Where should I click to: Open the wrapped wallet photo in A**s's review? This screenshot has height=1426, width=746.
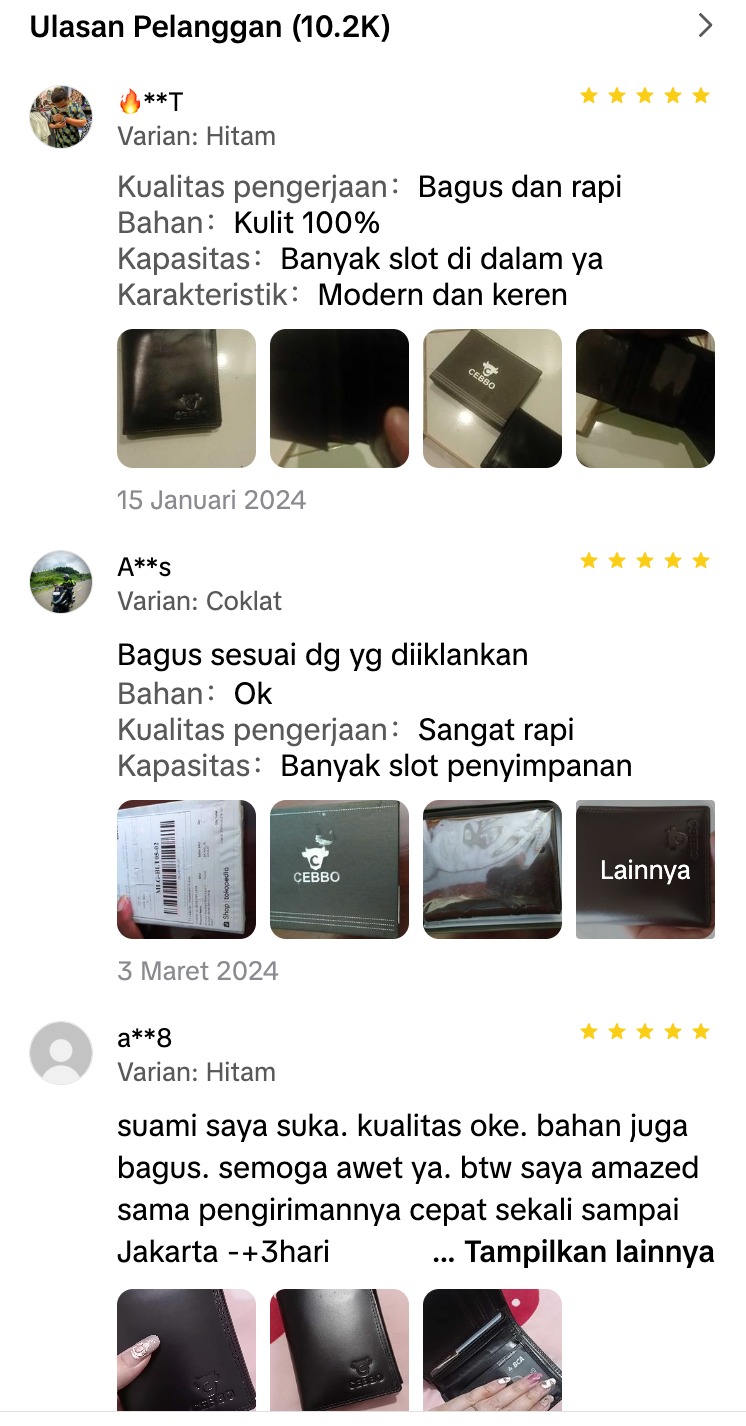492,869
